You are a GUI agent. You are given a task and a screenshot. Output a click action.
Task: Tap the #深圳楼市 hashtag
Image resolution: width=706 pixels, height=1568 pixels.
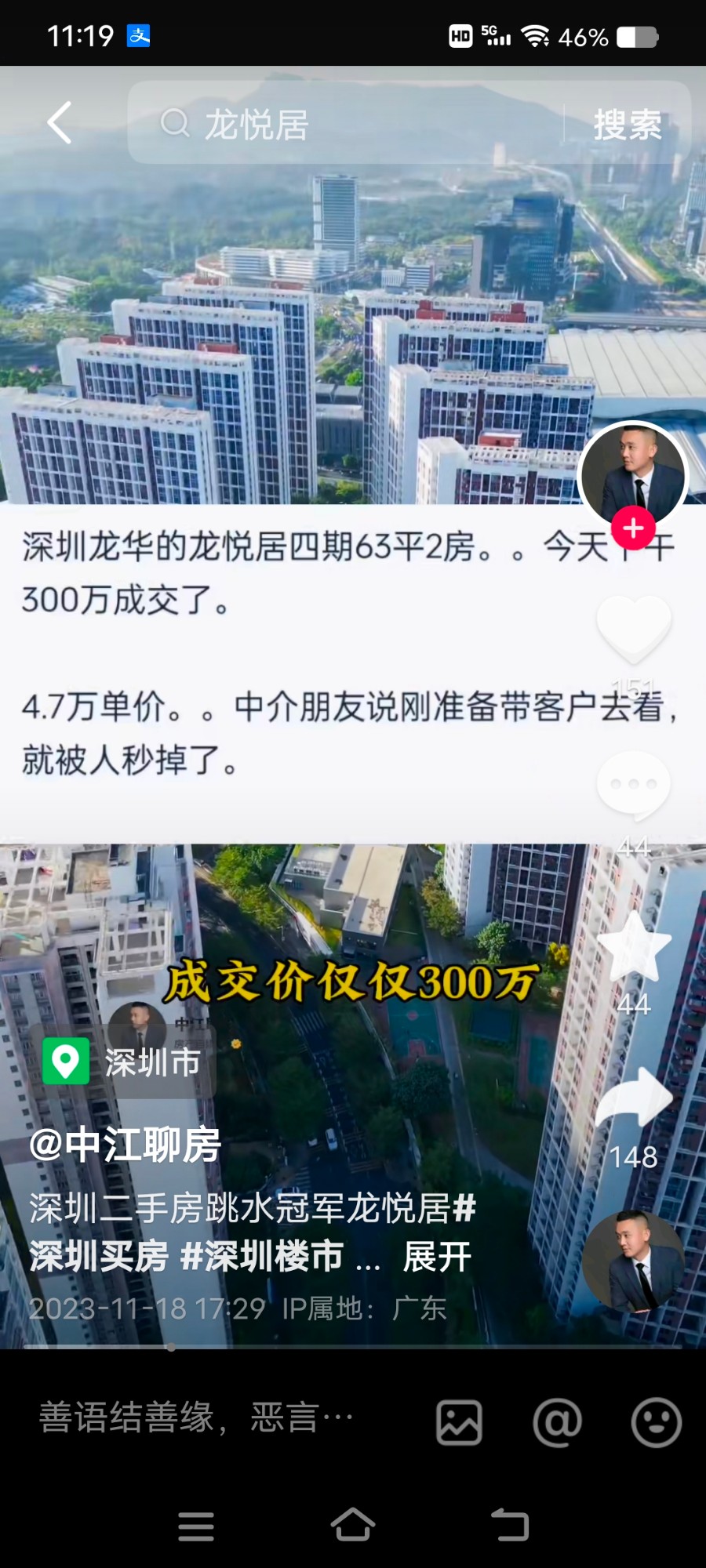point(262,1258)
